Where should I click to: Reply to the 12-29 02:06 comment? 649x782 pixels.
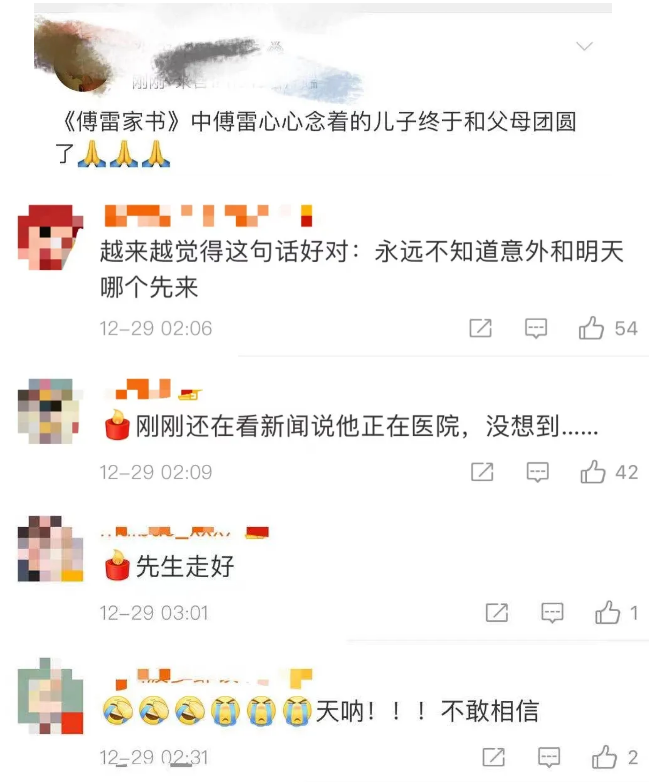point(536,328)
